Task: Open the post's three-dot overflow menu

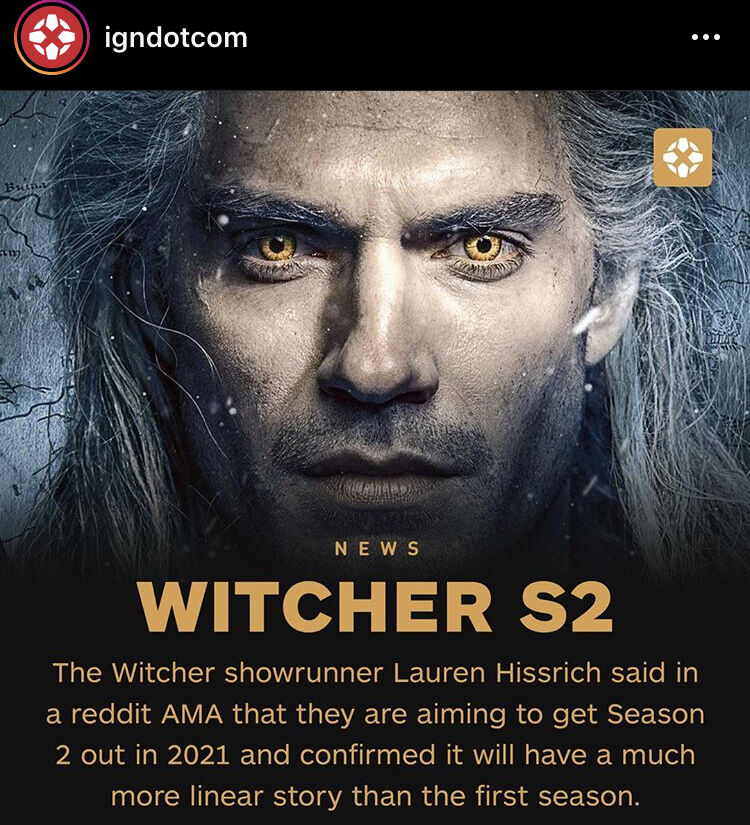Action: click(705, 38)
